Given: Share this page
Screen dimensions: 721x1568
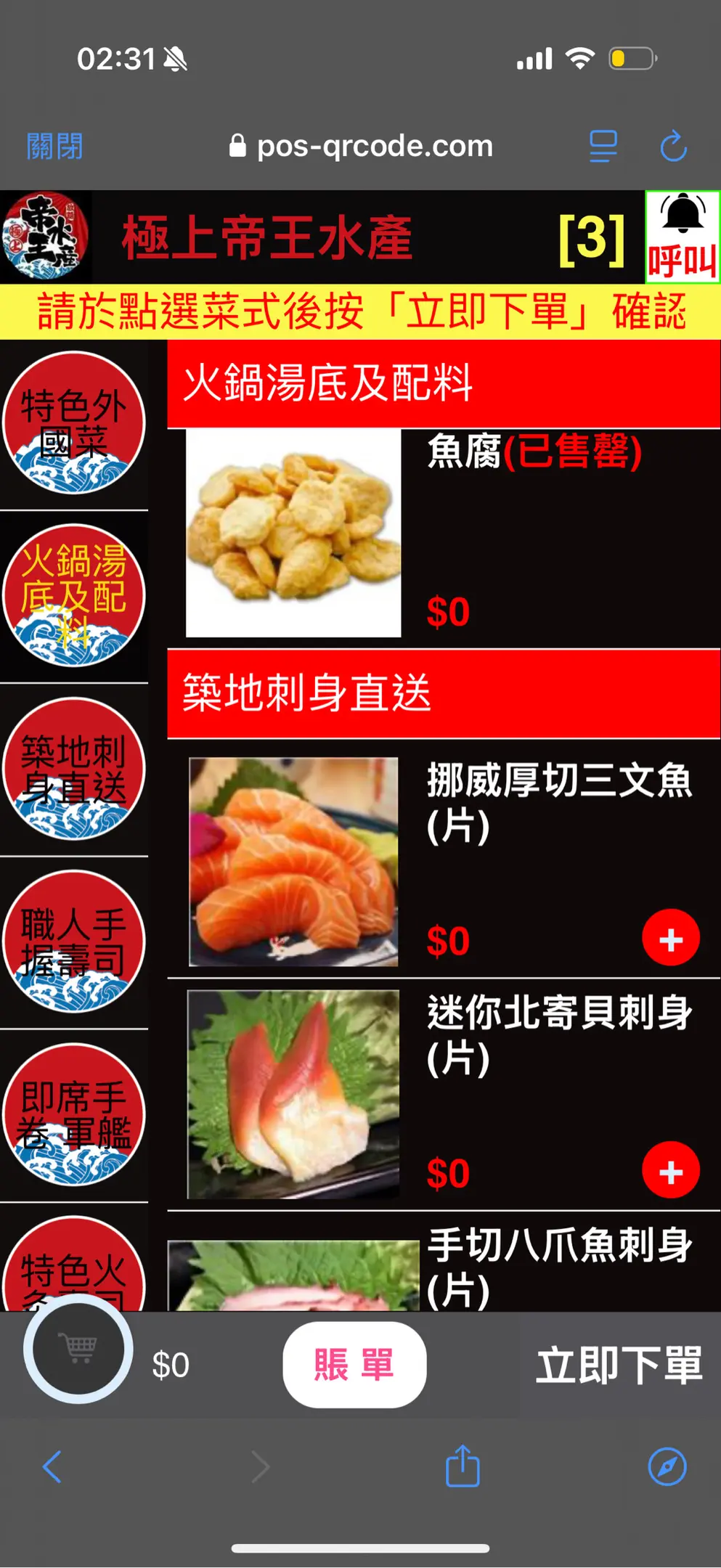Looking at the screenshot, I should (463, 1466).
